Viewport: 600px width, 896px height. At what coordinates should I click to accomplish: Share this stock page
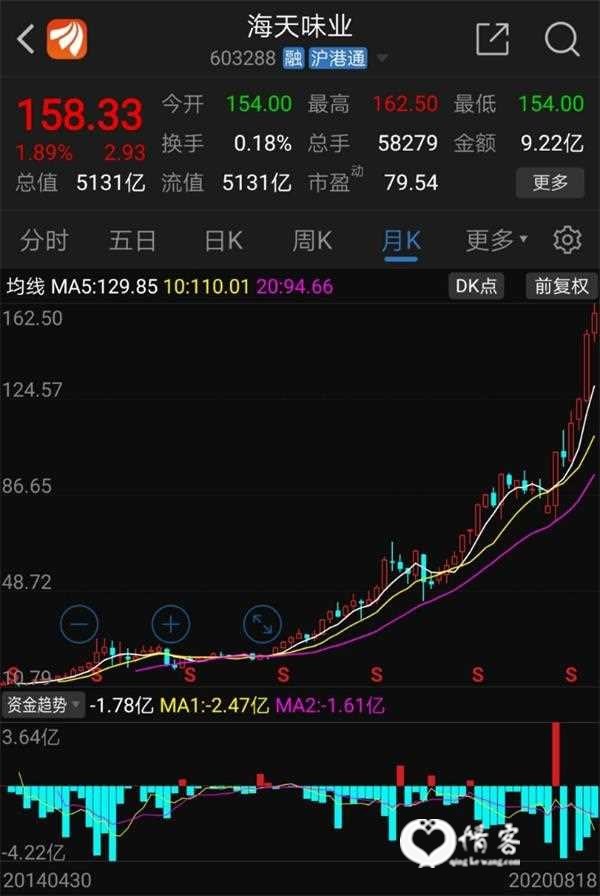click(492, 40)
